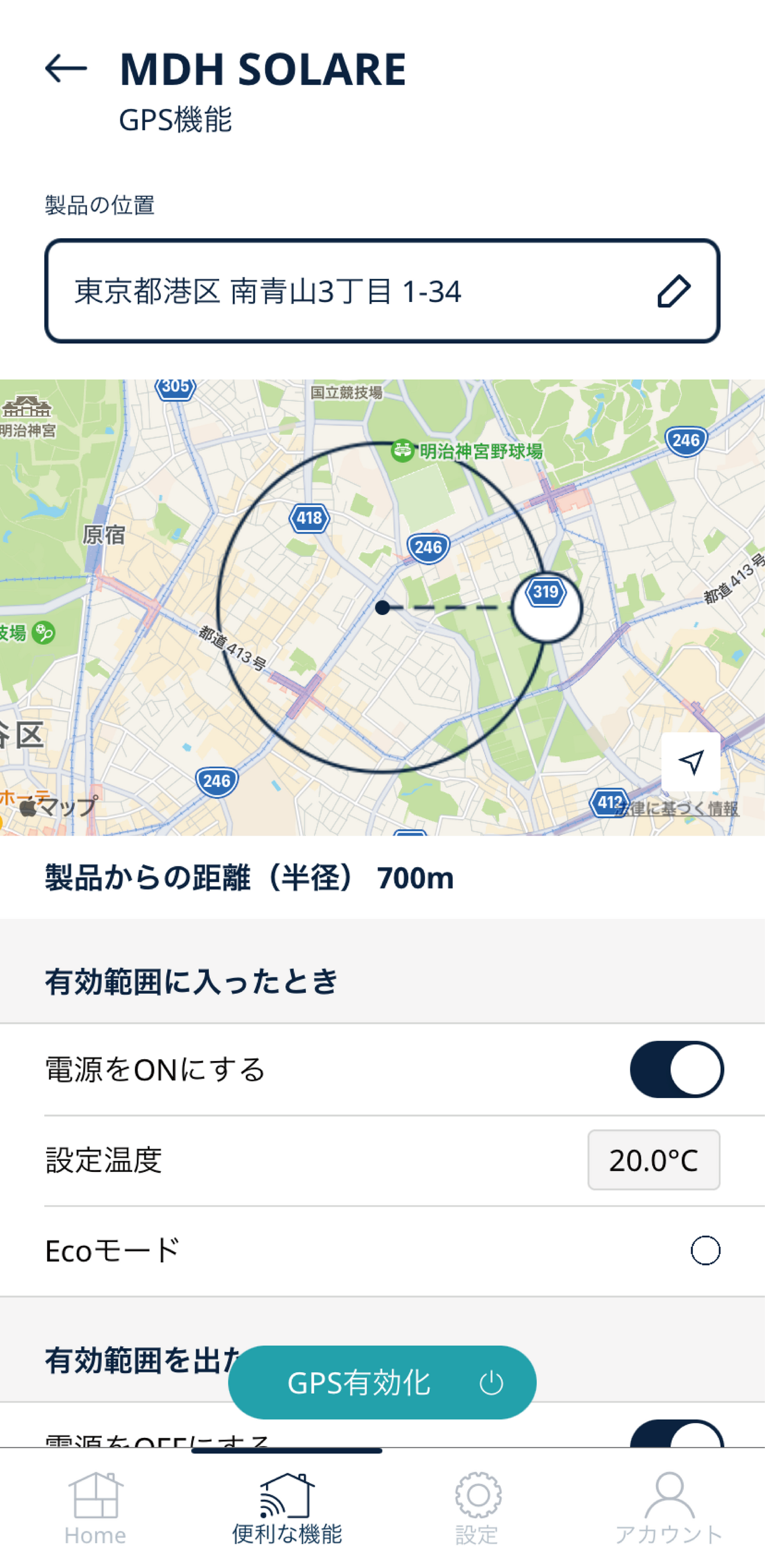This screenshot has width=765, height=1568.
Task: Open the 設定 tab
Action: pyautogui.click(x=477, y=1508)
